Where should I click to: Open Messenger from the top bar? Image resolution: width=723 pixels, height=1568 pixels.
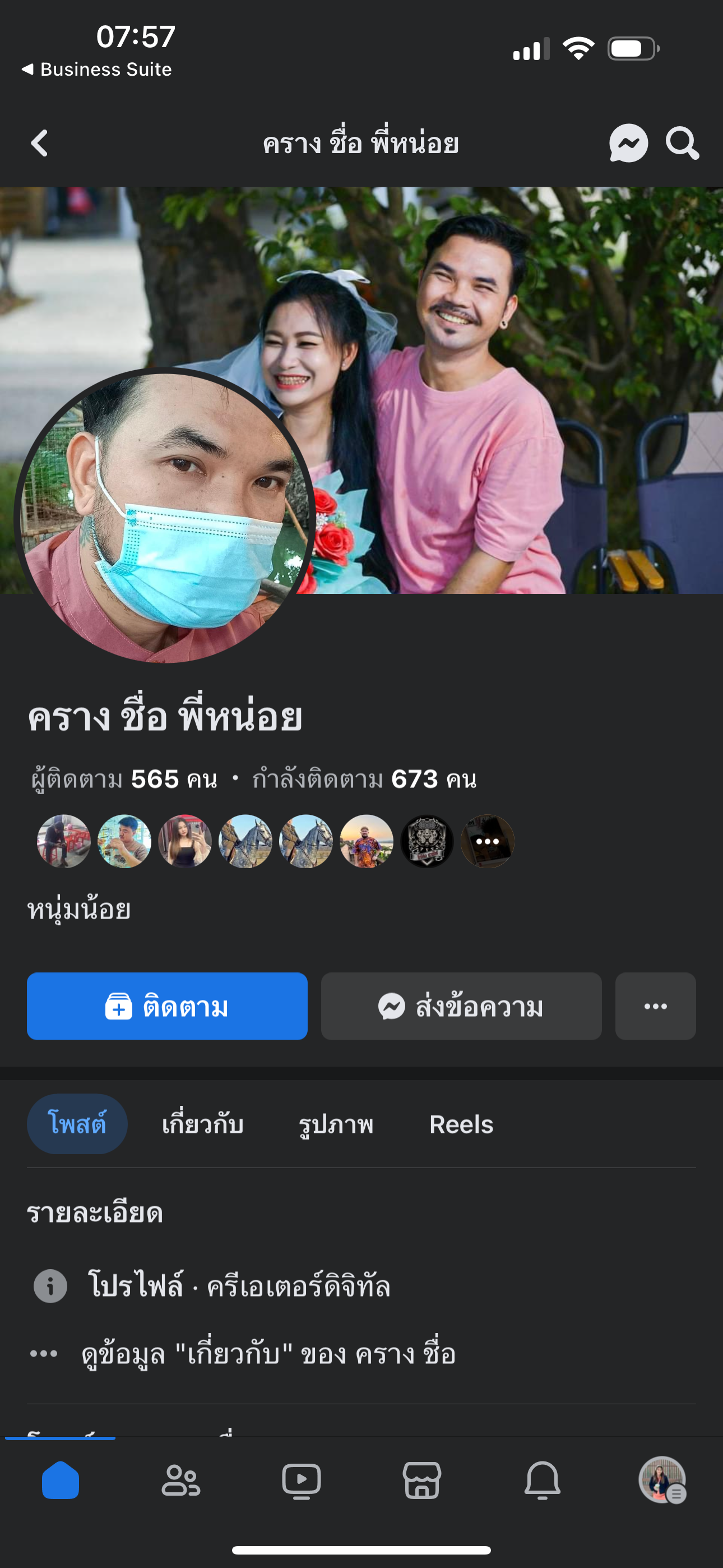pyautogui.click(x=628, y=144)
